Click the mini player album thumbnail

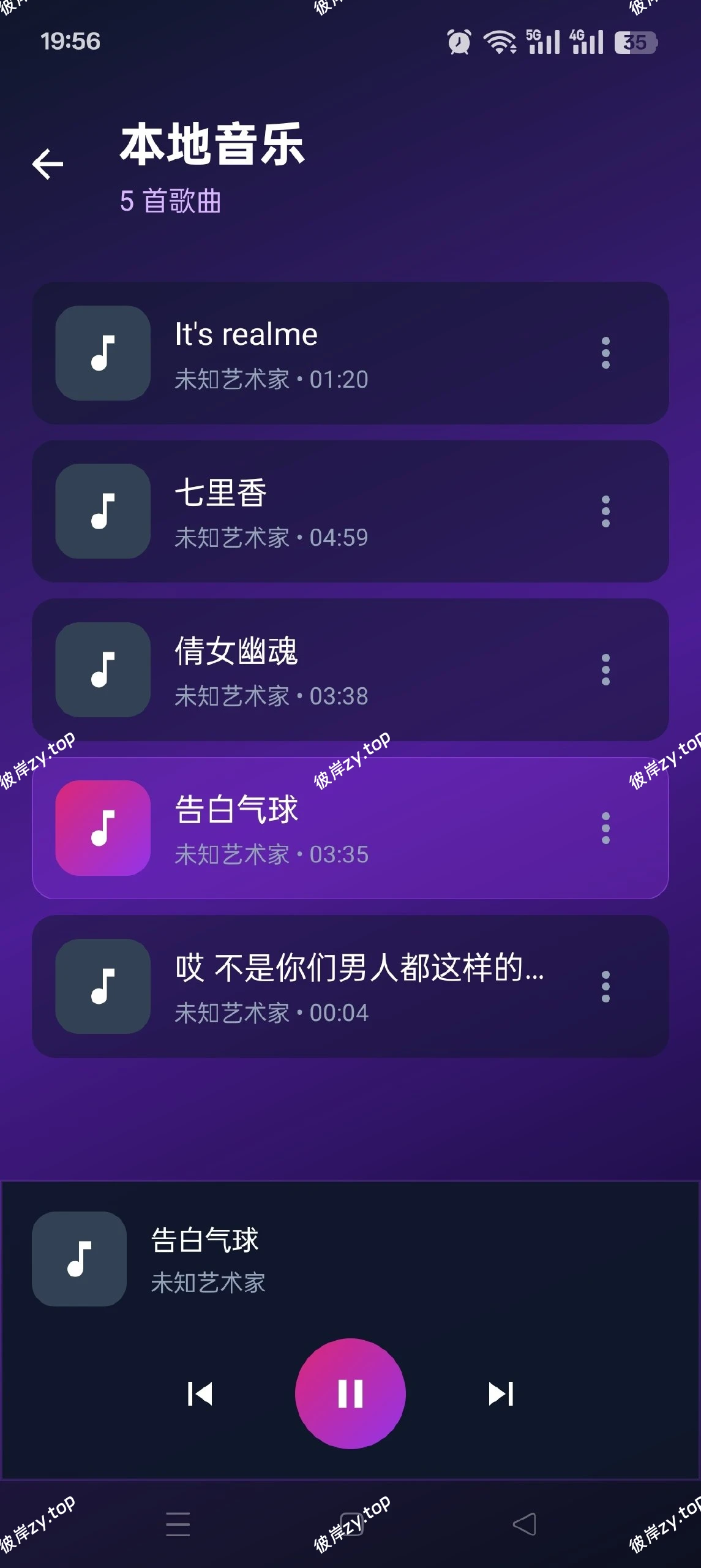point(78,1260)
